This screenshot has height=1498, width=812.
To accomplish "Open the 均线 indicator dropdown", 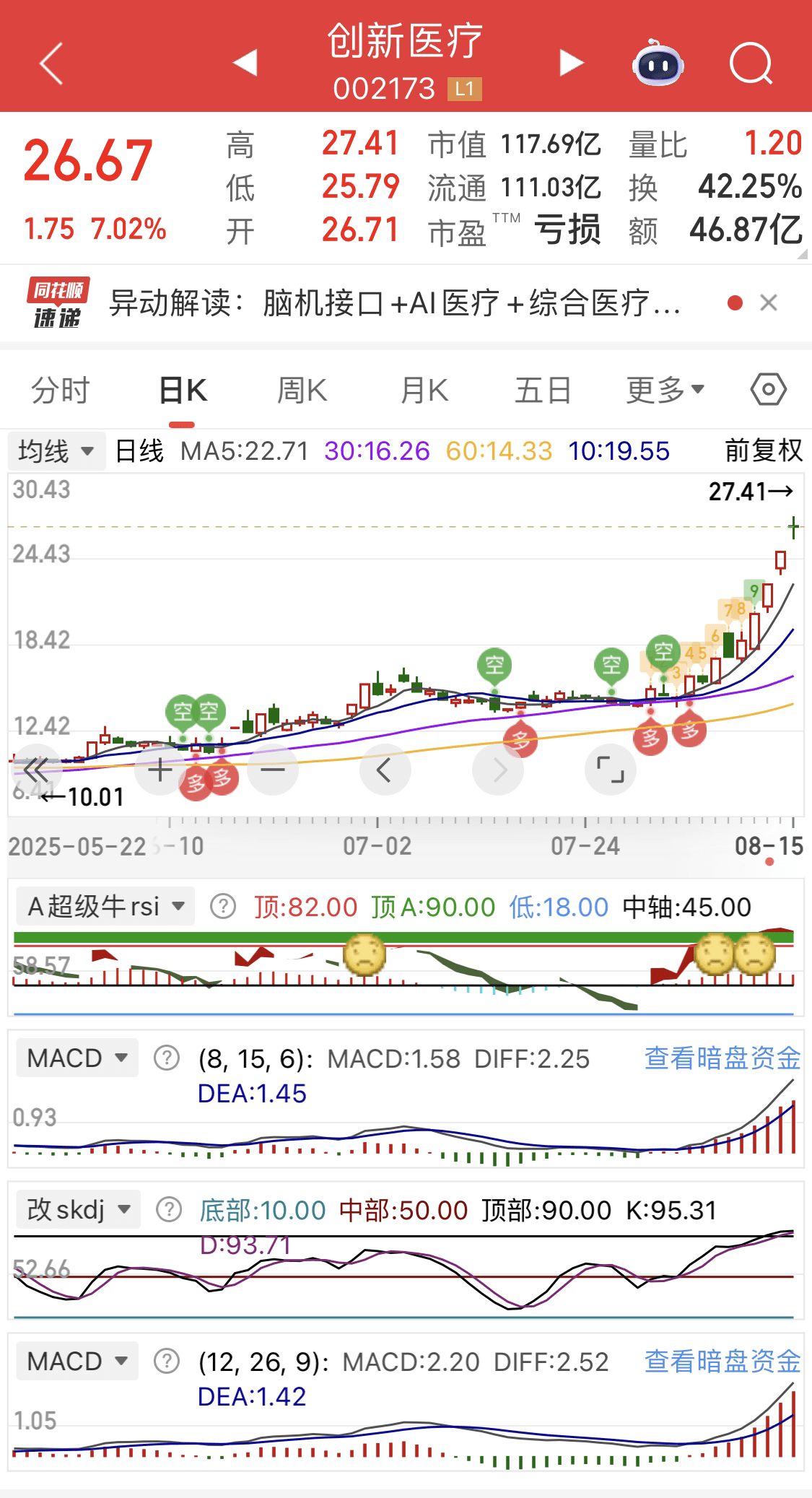I will tap(56, 451).
